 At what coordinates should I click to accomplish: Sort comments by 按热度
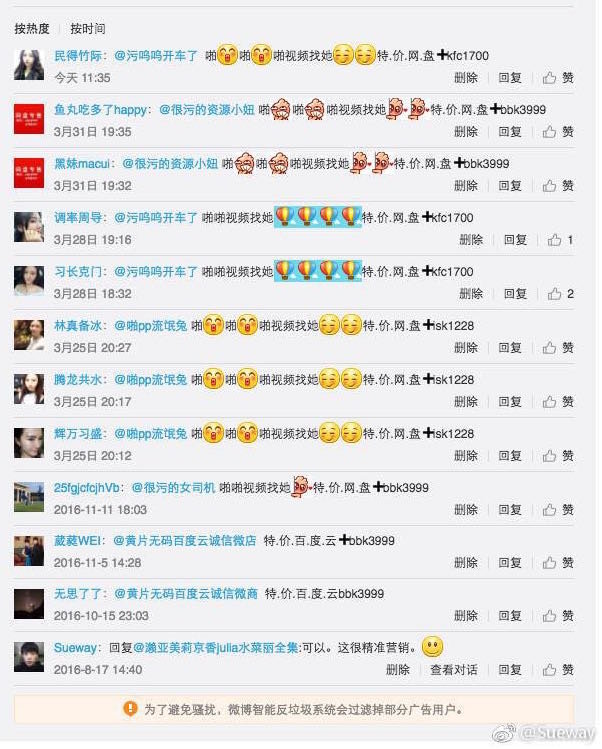click(31, 29)
